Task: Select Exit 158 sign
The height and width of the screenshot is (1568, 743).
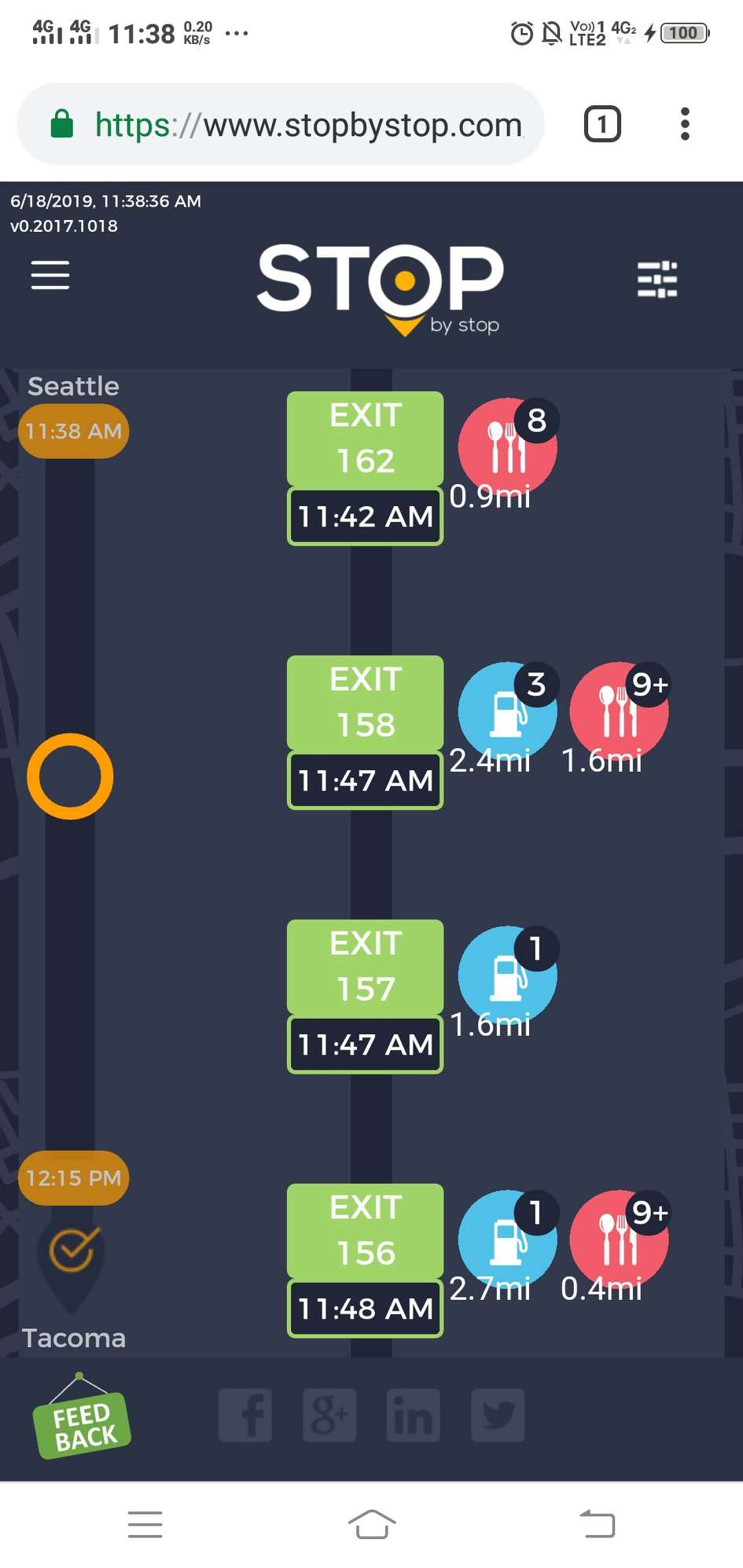Action: click(365, 703)
